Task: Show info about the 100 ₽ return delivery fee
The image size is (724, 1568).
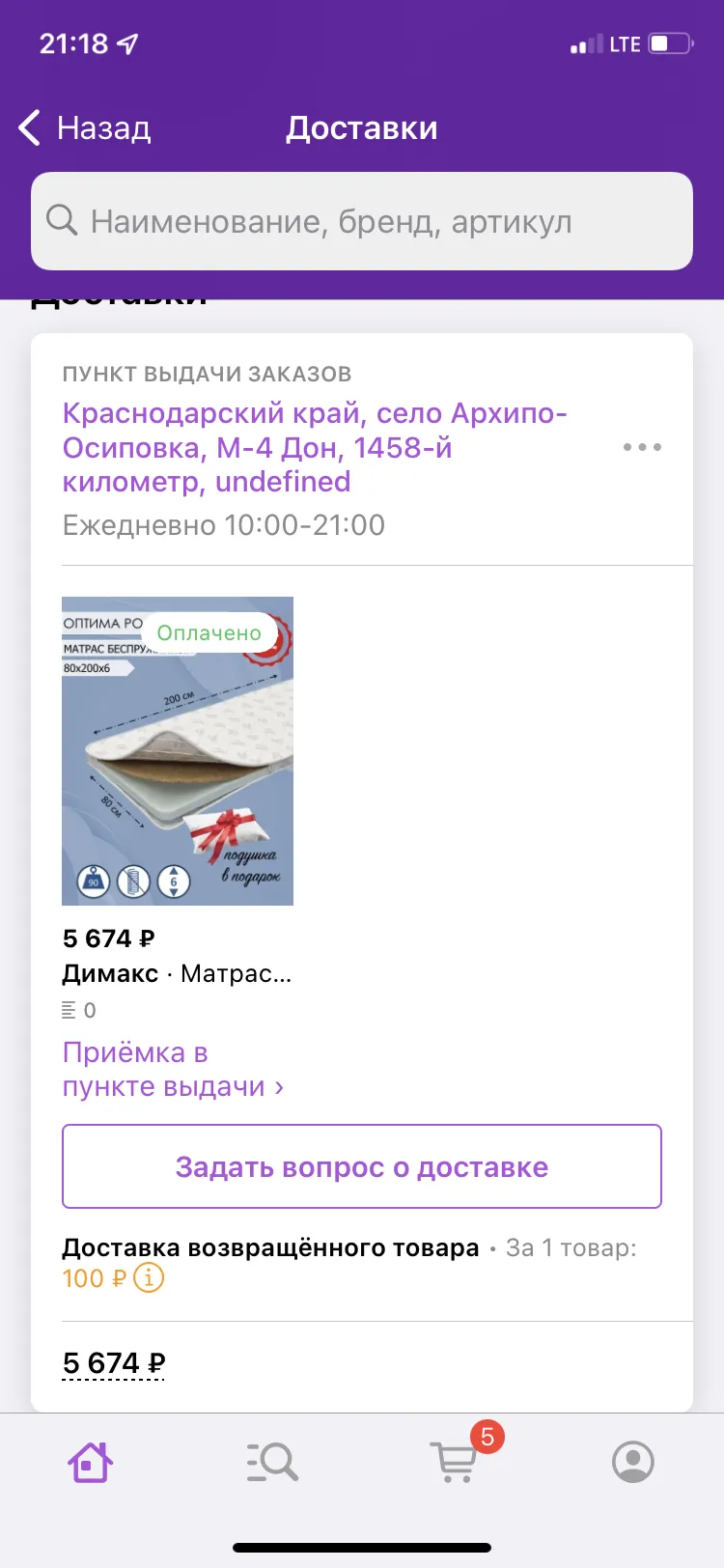Action: coord(148,1278)
